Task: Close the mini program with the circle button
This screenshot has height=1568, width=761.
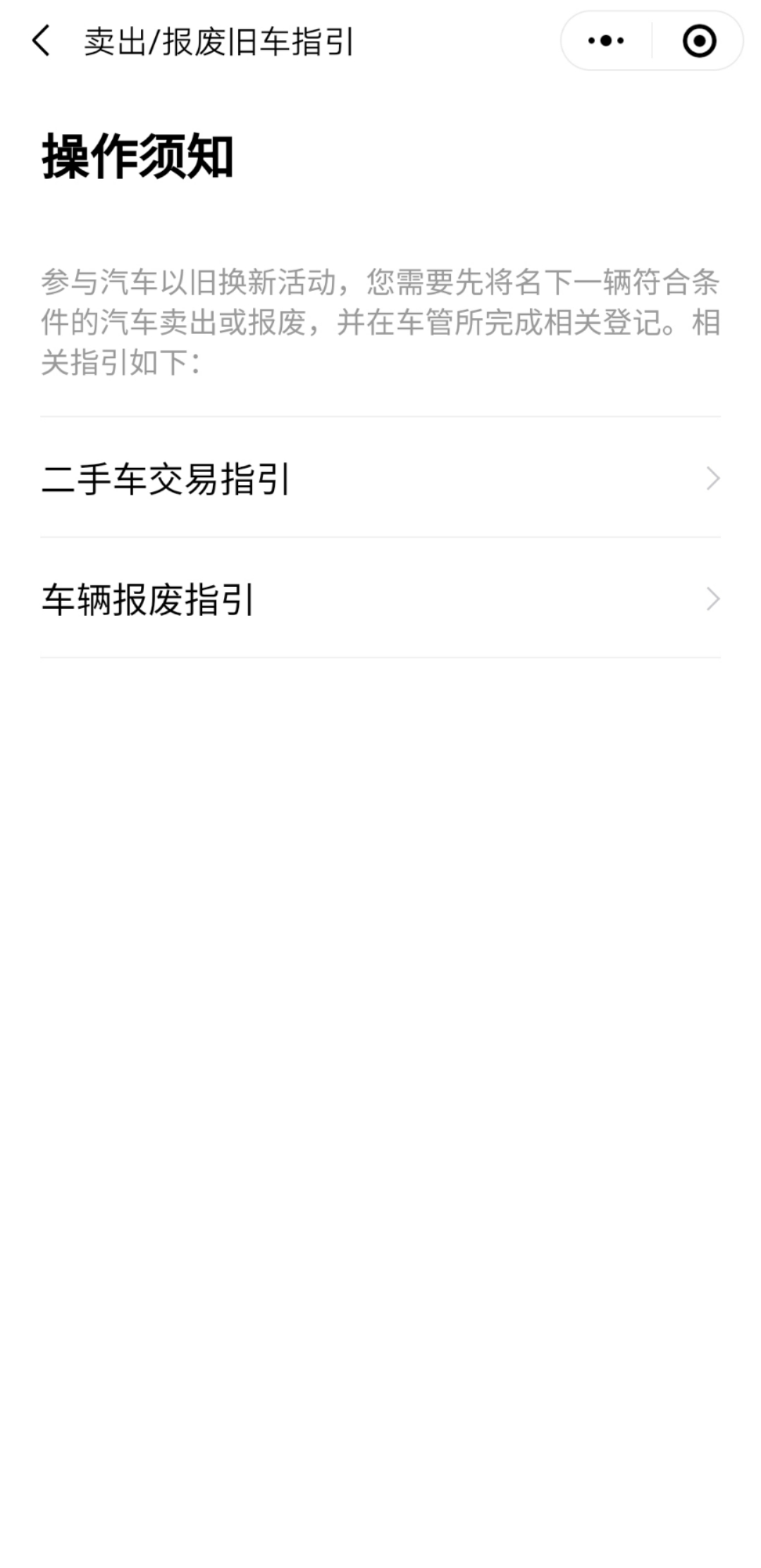Action: point(699,41)
